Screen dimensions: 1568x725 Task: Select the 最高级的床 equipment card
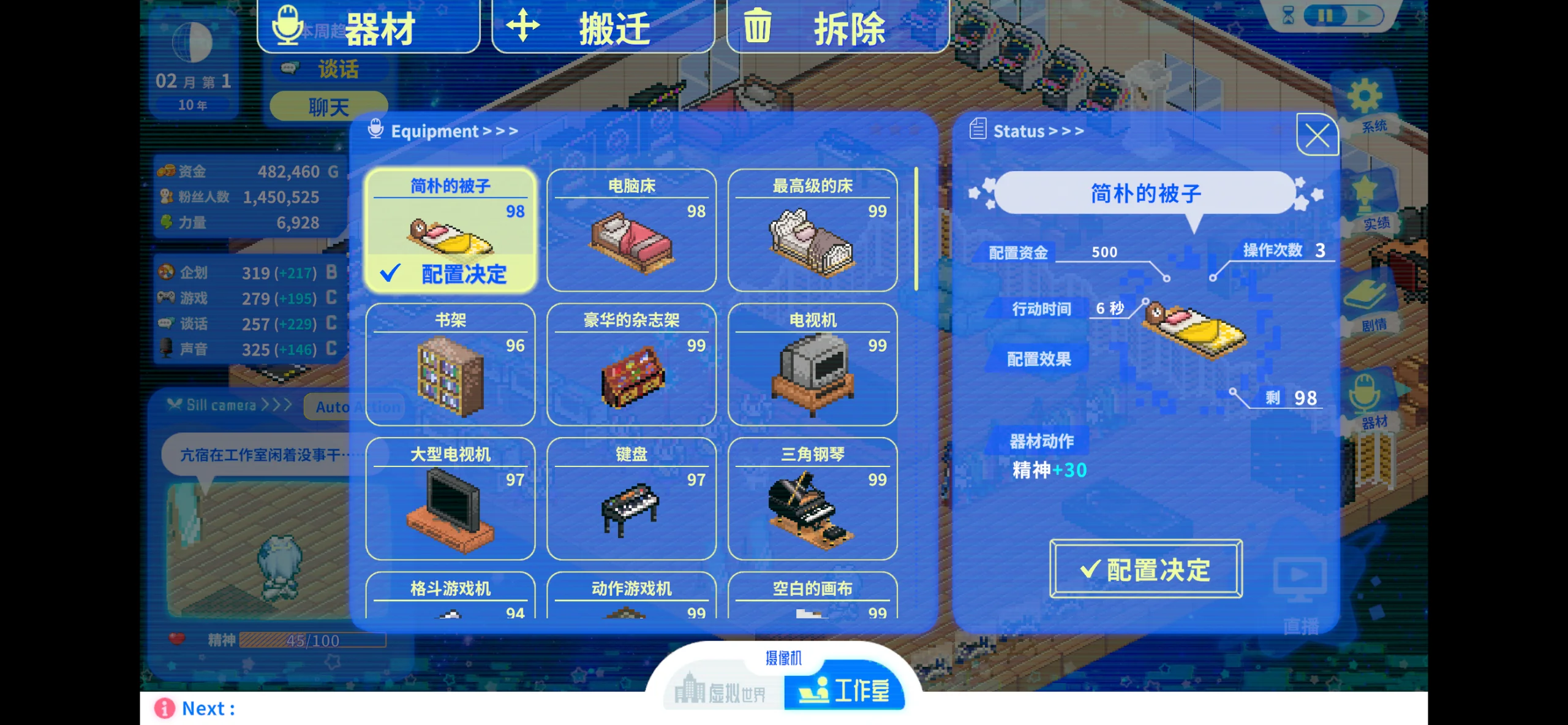pos(813,230)
